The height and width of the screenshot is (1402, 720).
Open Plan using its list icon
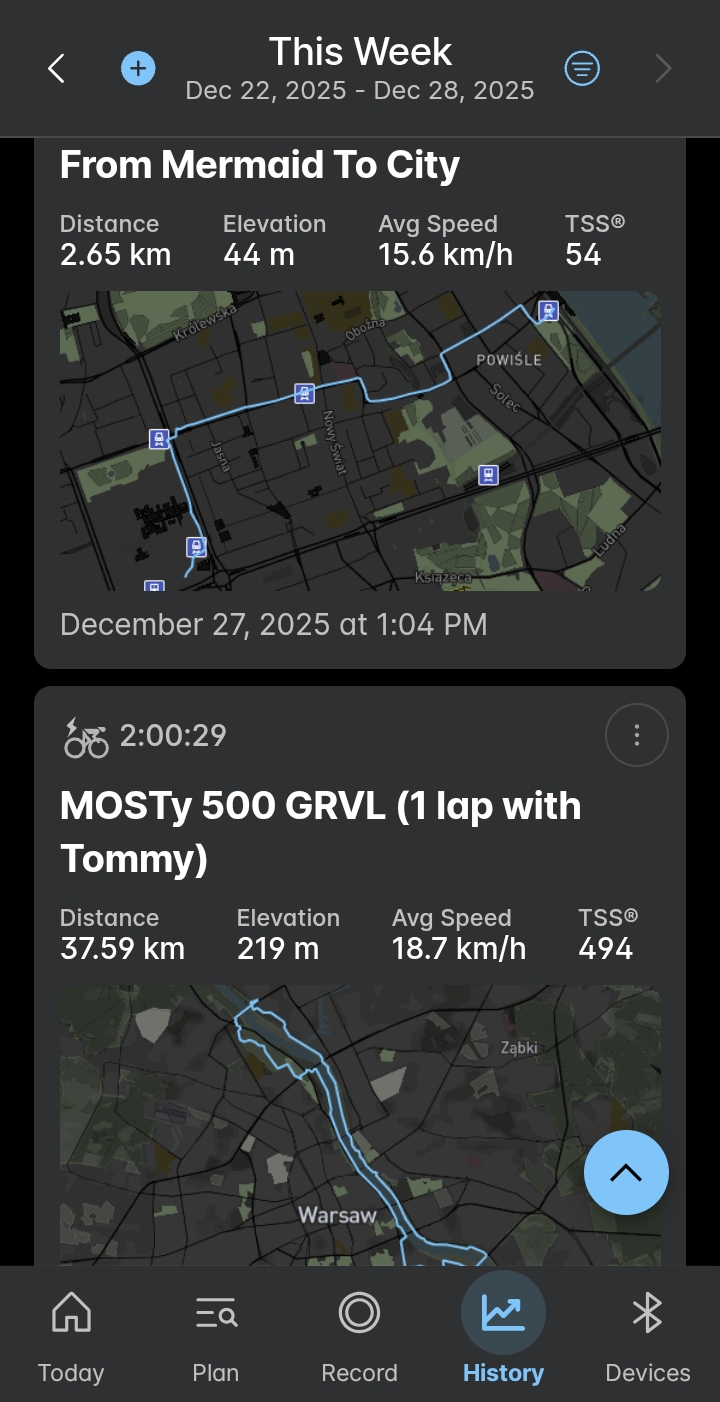(215, 1313)
